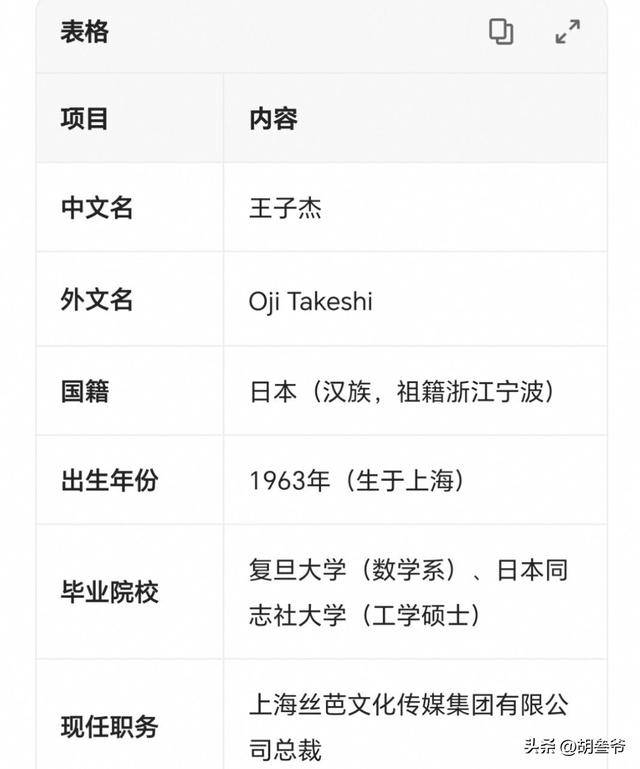Copy the table contents
640x769 pixels.
point(501,31)
